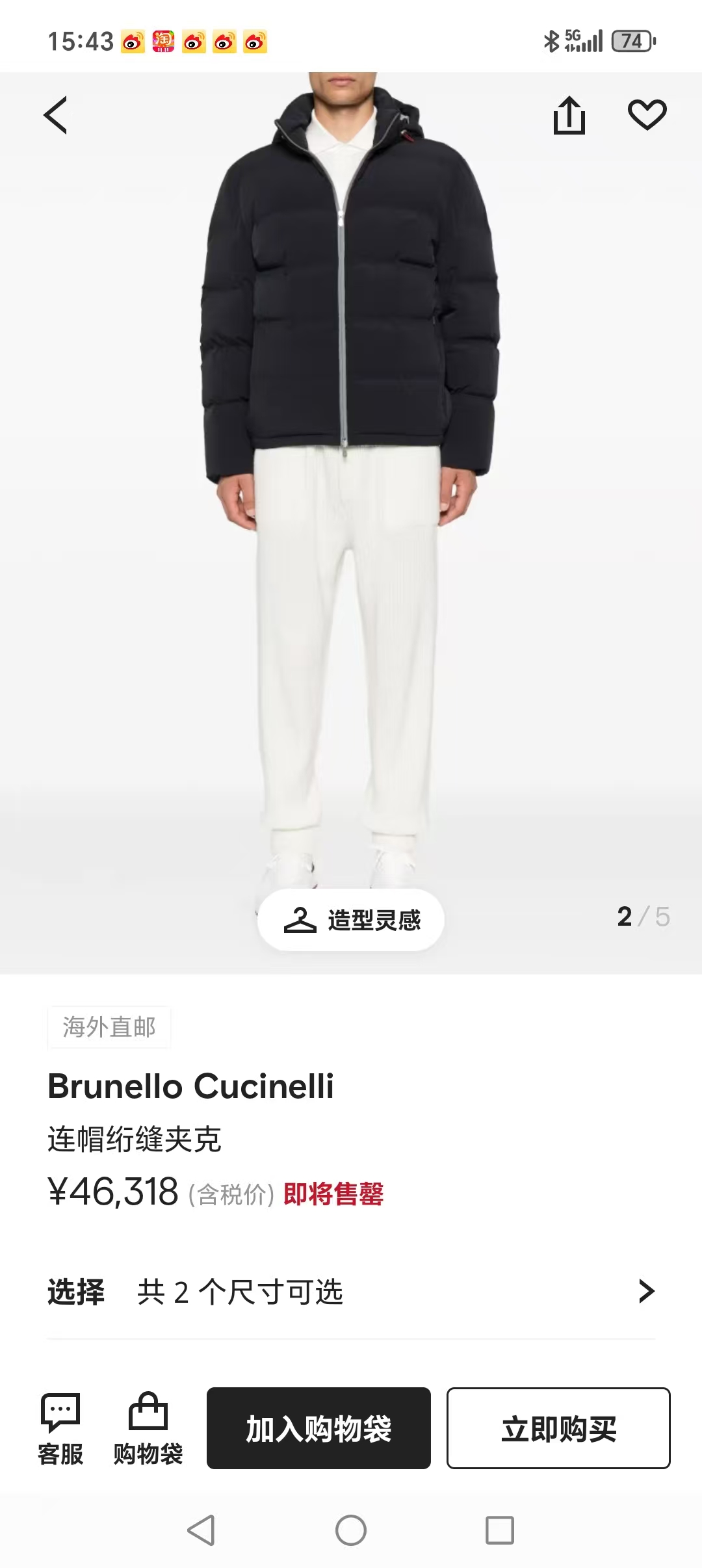
Task: Tap 加入购物袋 to add to bag
Action: (x=318, y=1428)
